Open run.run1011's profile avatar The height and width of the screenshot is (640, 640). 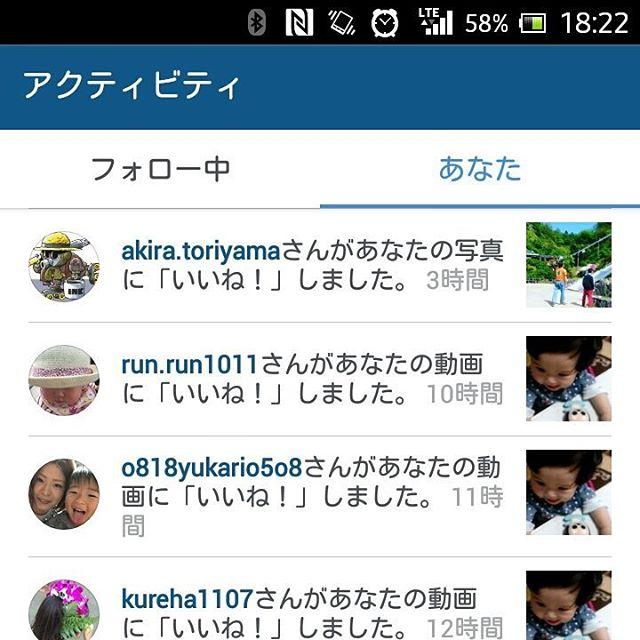point(64,380)
